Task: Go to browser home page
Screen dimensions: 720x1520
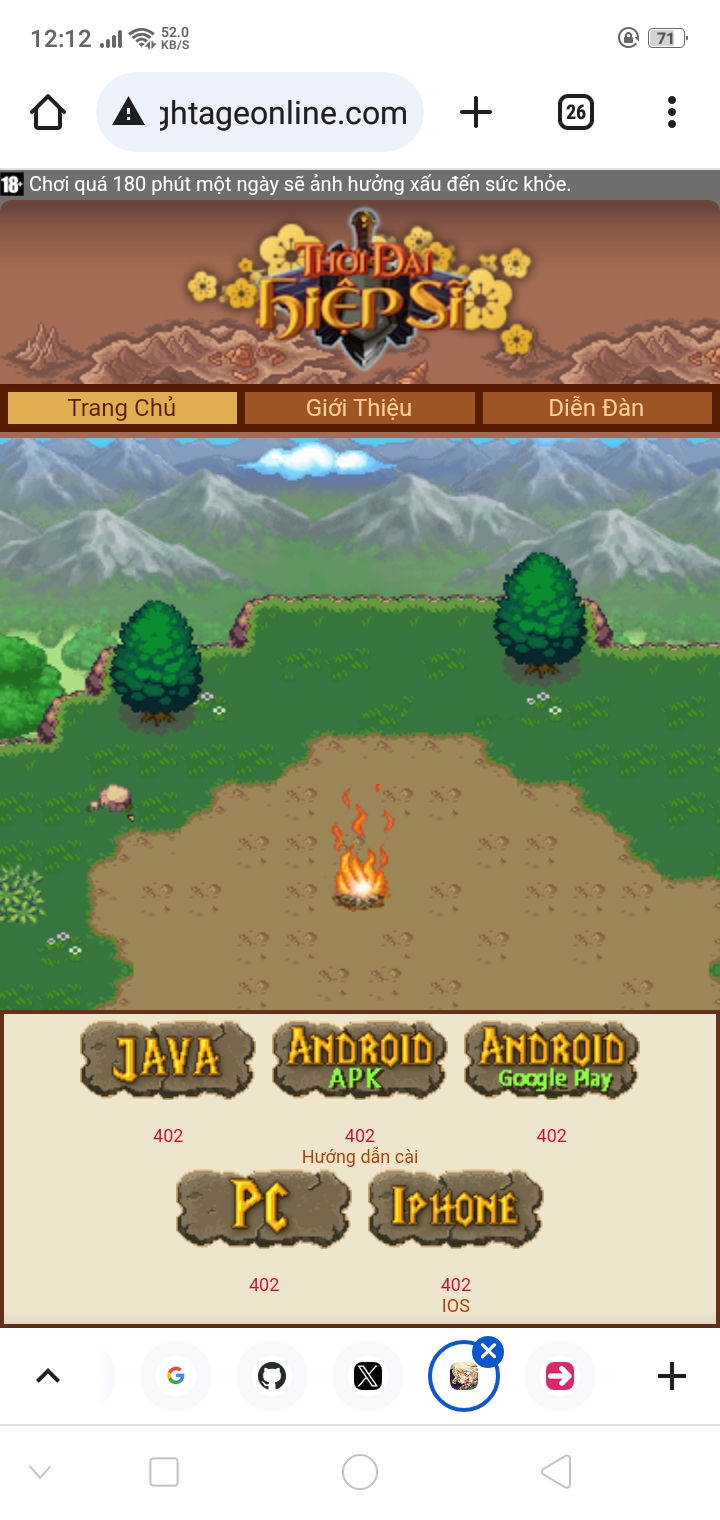Action: click(48, 112)
